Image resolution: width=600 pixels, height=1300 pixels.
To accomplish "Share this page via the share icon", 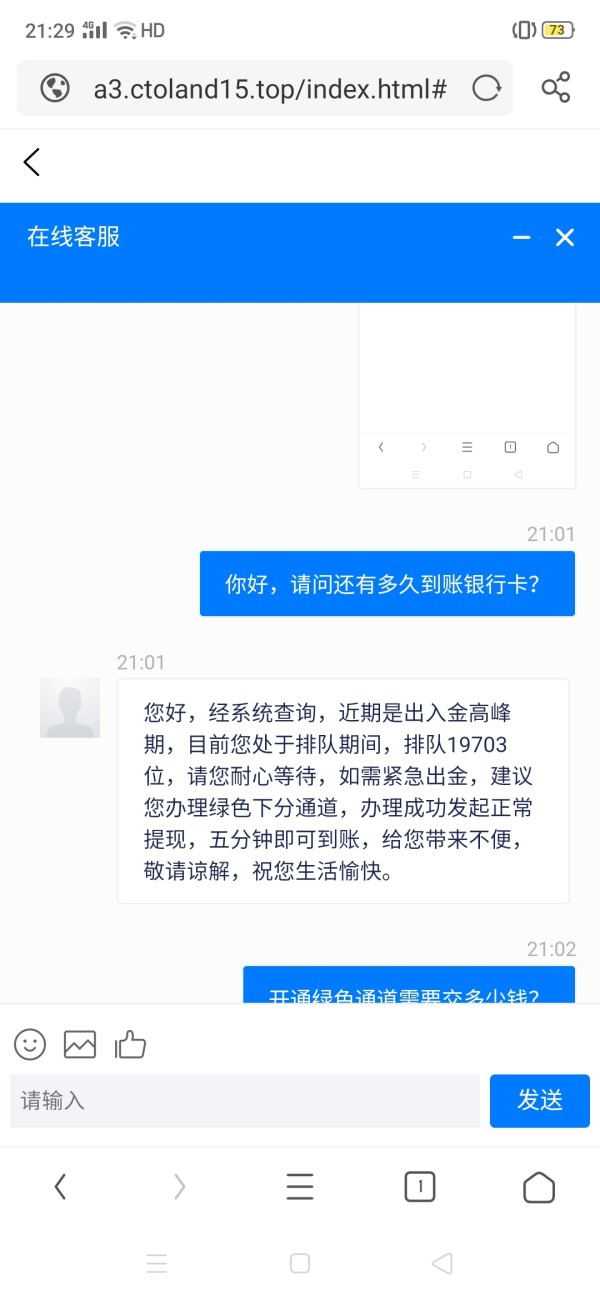I will click(556, 88).
